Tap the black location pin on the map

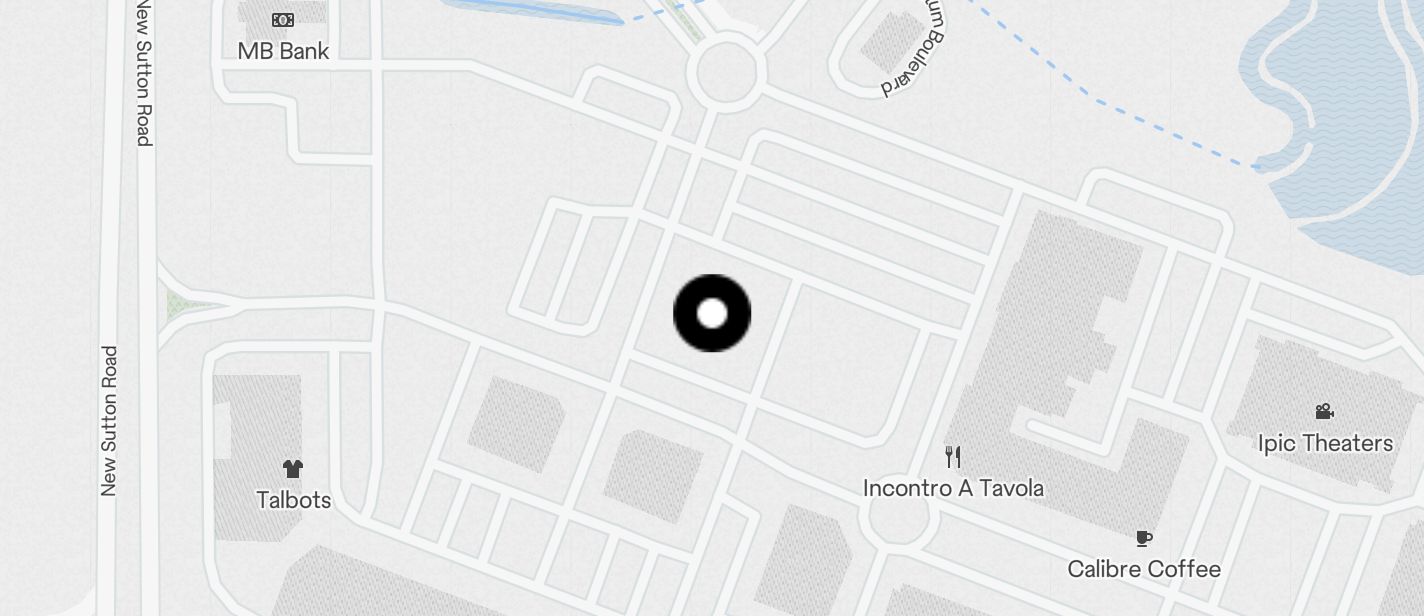(712, 314)
